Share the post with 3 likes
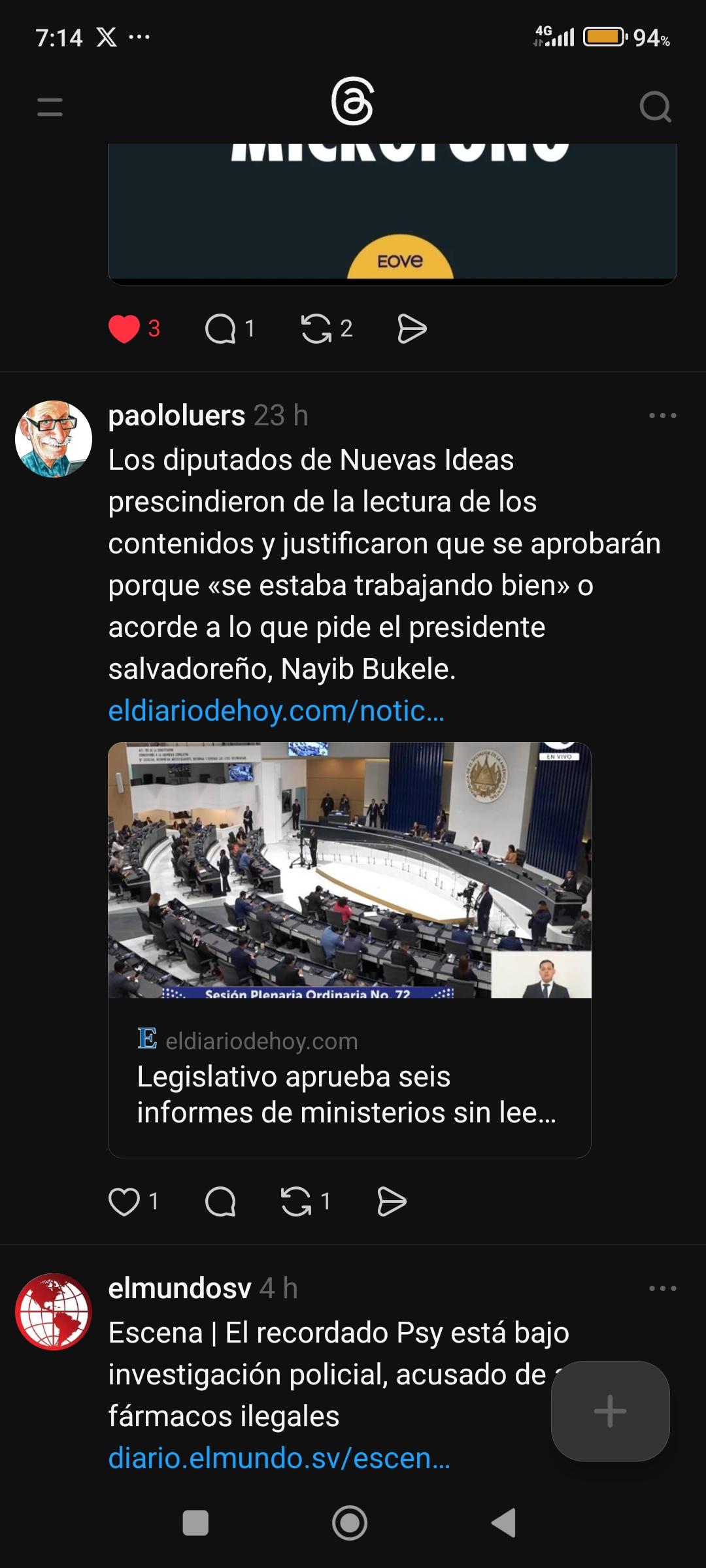The height and width of the screenshot is (1568, 706). pyautogui.click(x=412, y=329)
